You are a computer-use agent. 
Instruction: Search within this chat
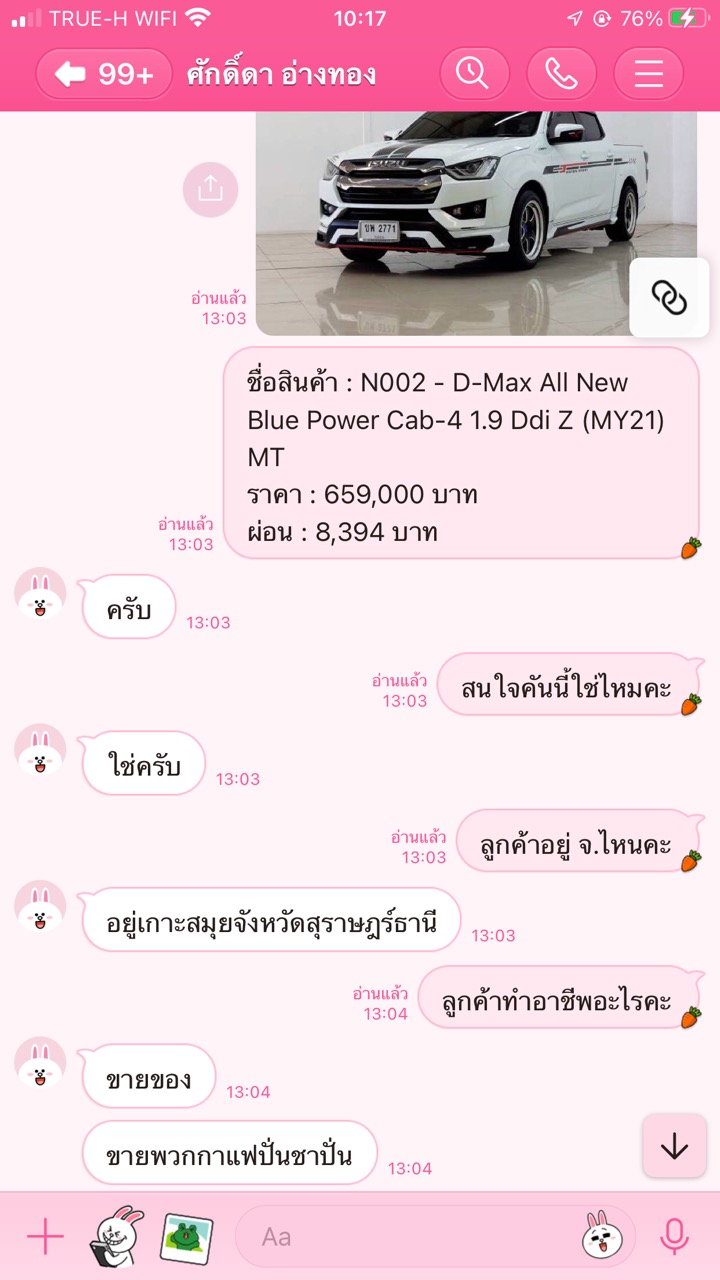pos(474,74)
